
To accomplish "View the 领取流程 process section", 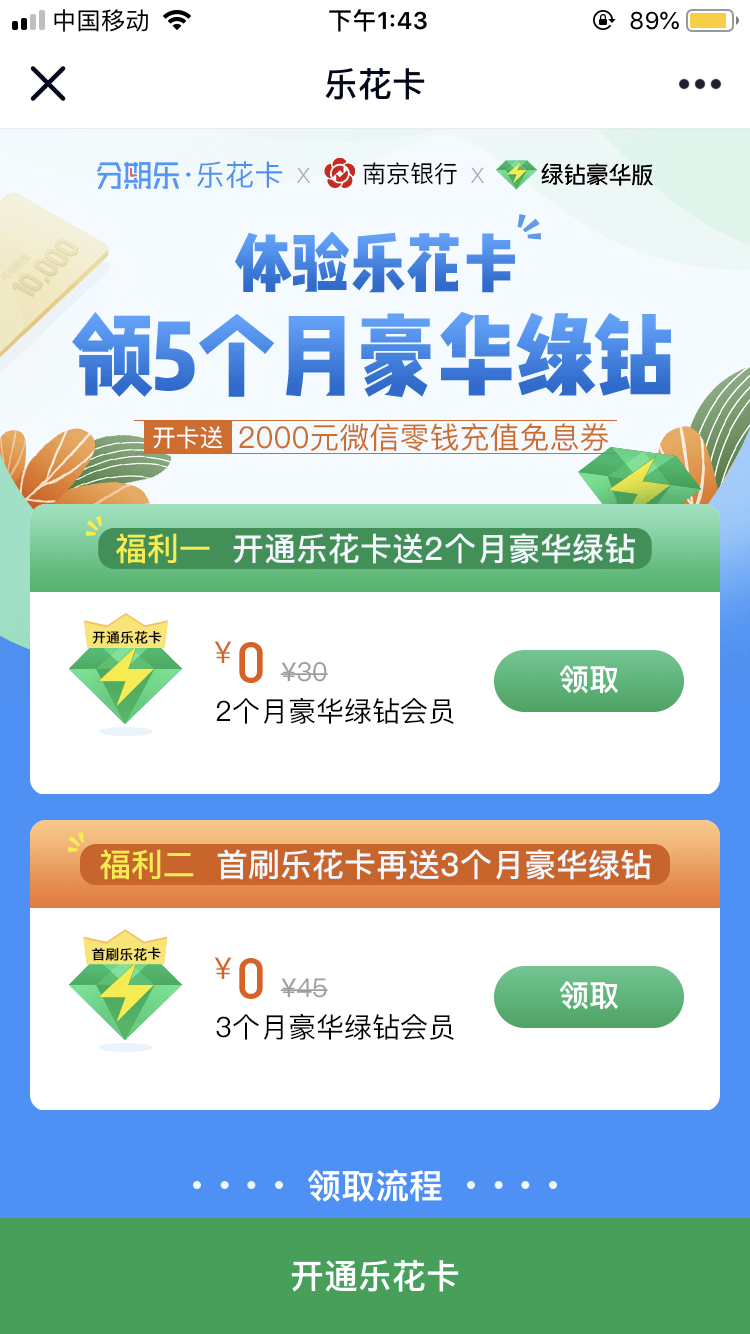I will tap(375, 1185).
